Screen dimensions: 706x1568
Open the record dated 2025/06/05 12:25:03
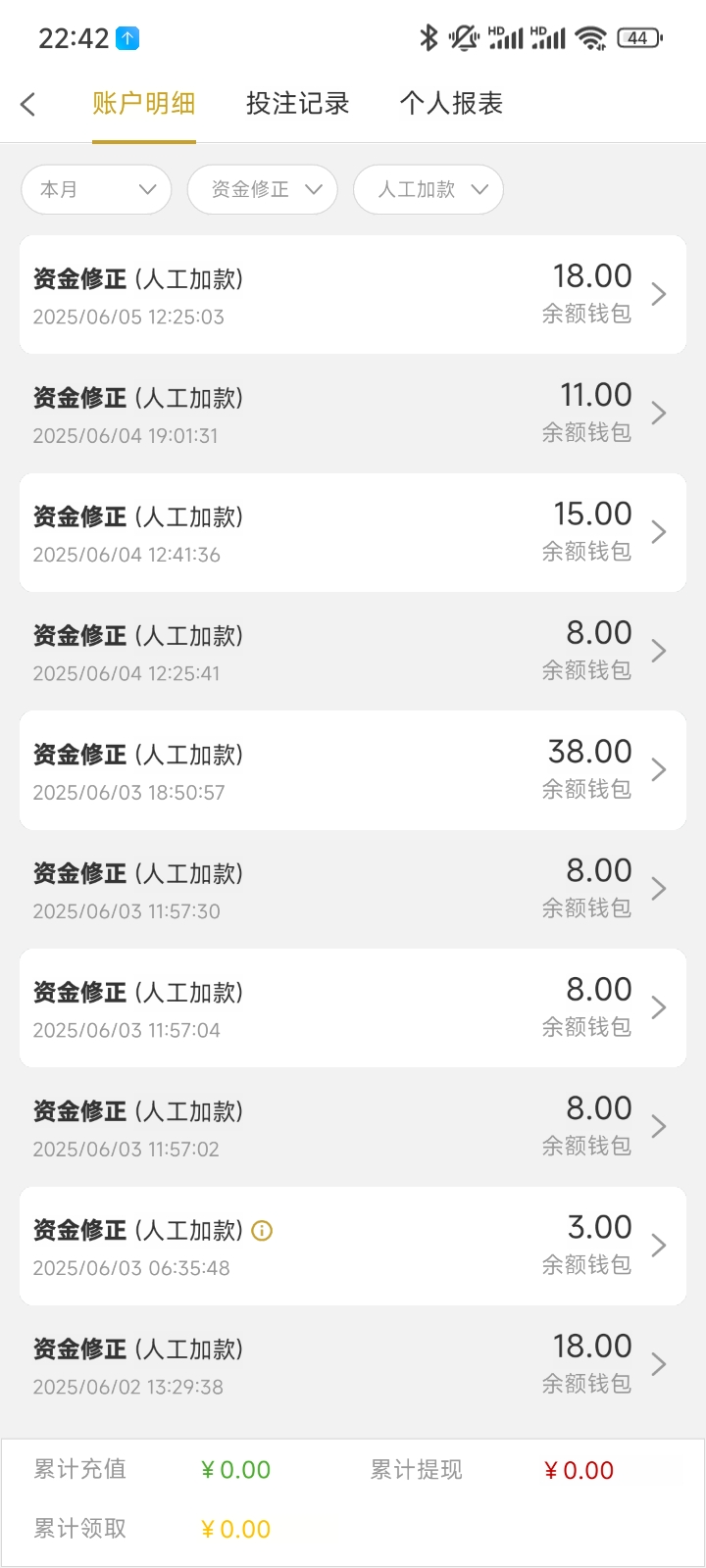tap(353, 294)
